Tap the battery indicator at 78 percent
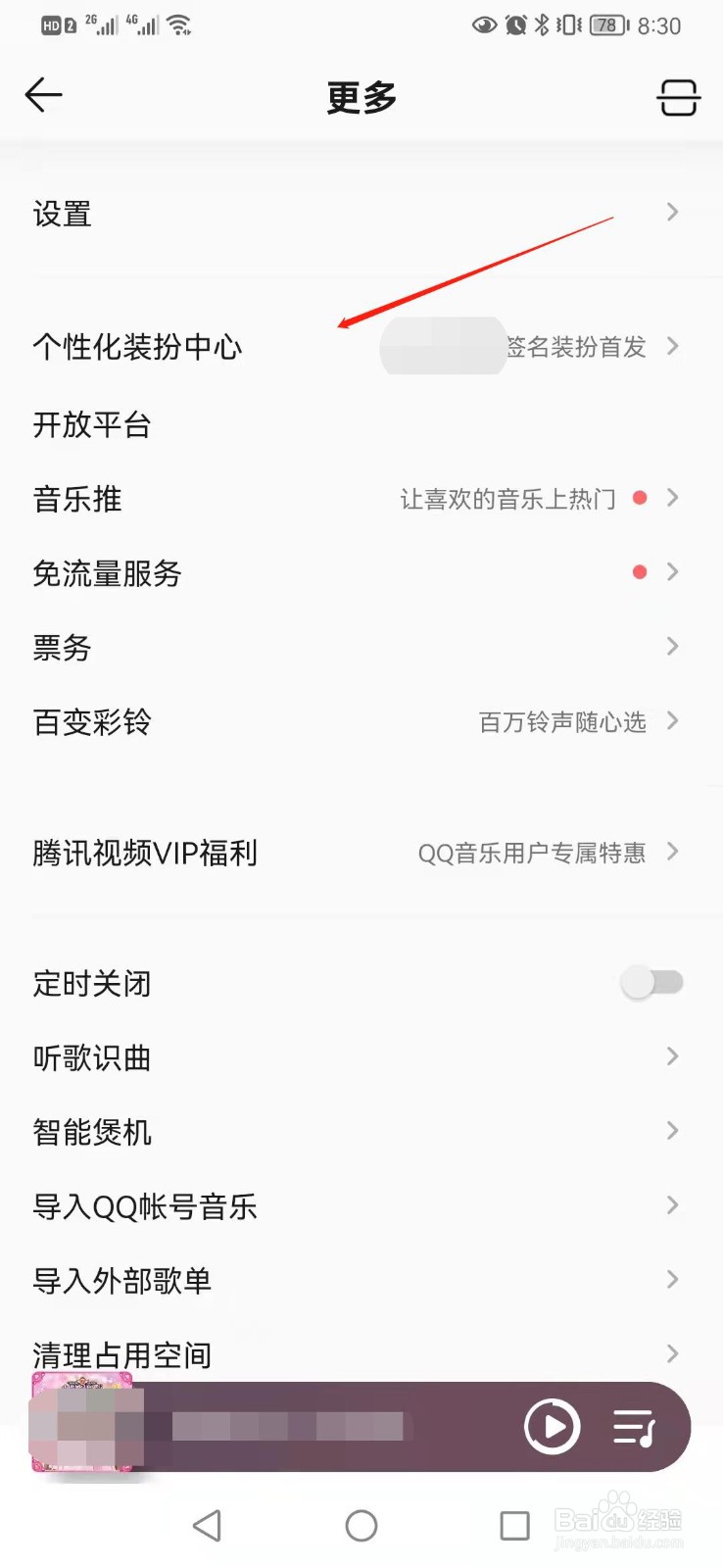Image resolution: width=723 pixels, height=1568 pixels. click(605, 24)
